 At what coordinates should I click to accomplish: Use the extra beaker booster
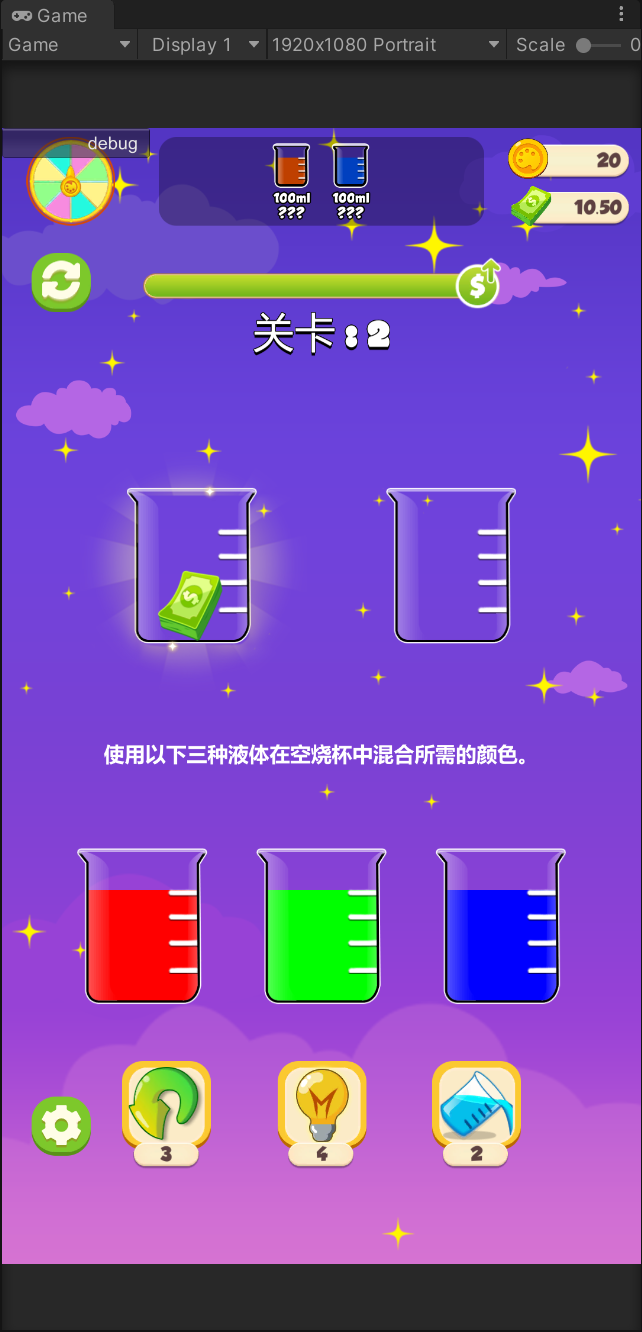click(x=476, y=1106)
